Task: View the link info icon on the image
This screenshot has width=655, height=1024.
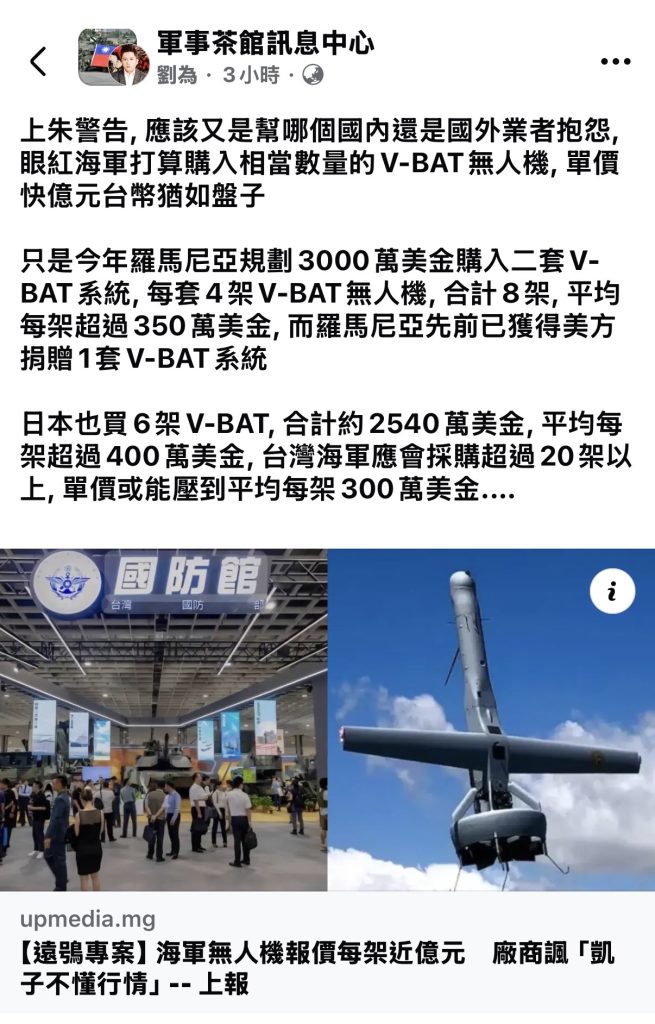Action: click(612, 592)
